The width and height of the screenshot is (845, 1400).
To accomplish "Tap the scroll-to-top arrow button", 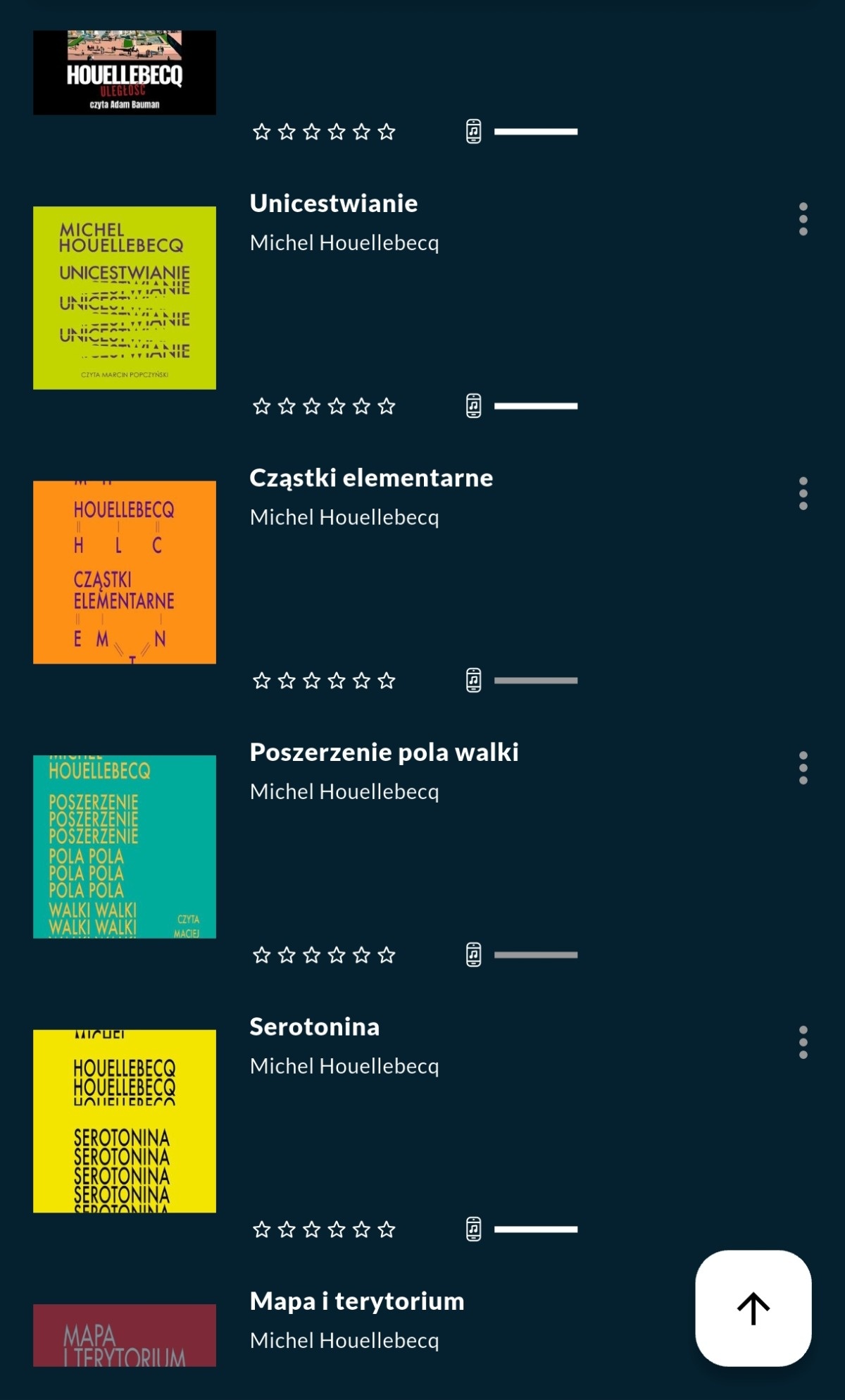I will coord(753,1308).
